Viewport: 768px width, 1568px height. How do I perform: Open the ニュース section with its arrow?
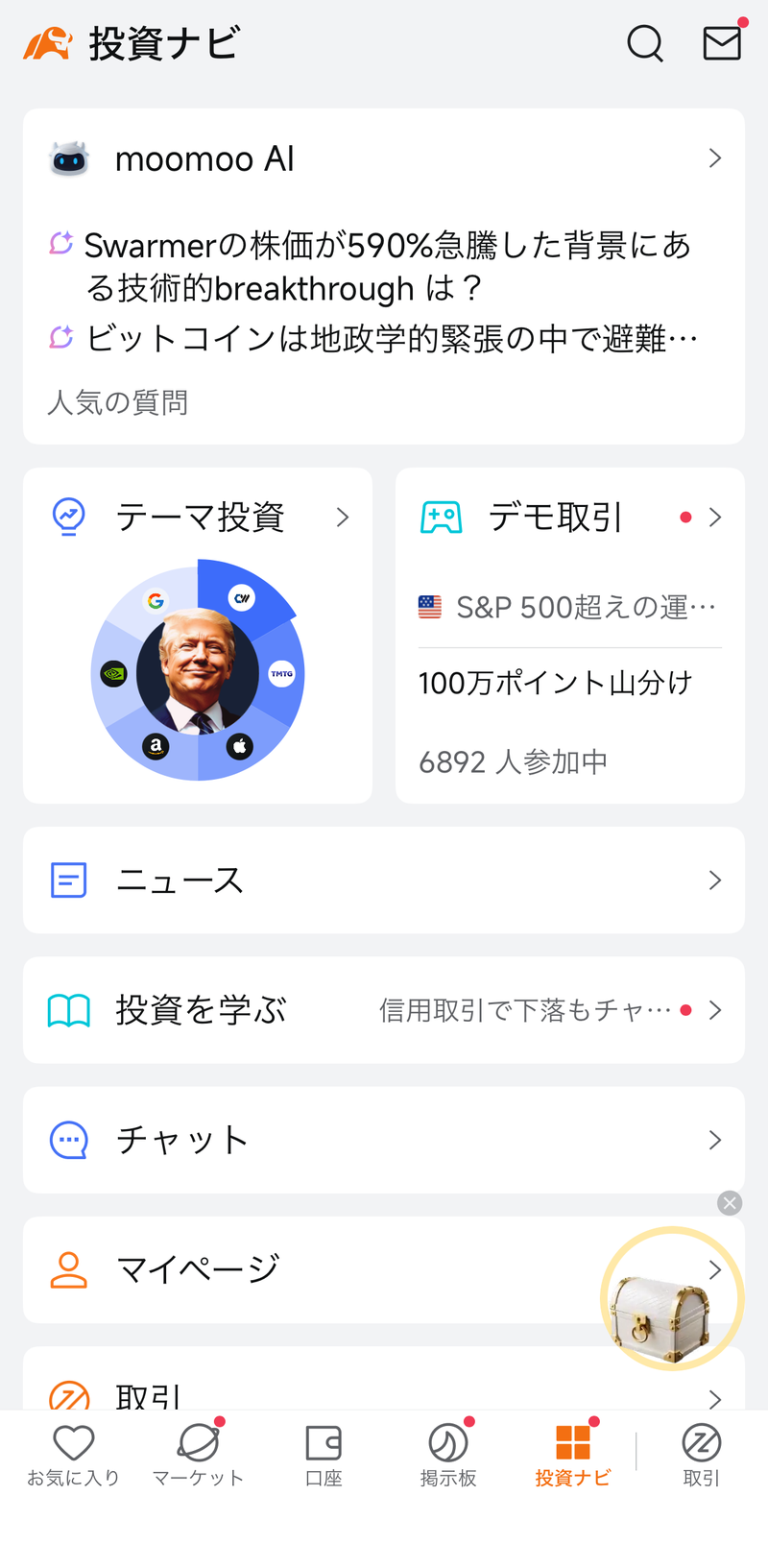(714, 880)
